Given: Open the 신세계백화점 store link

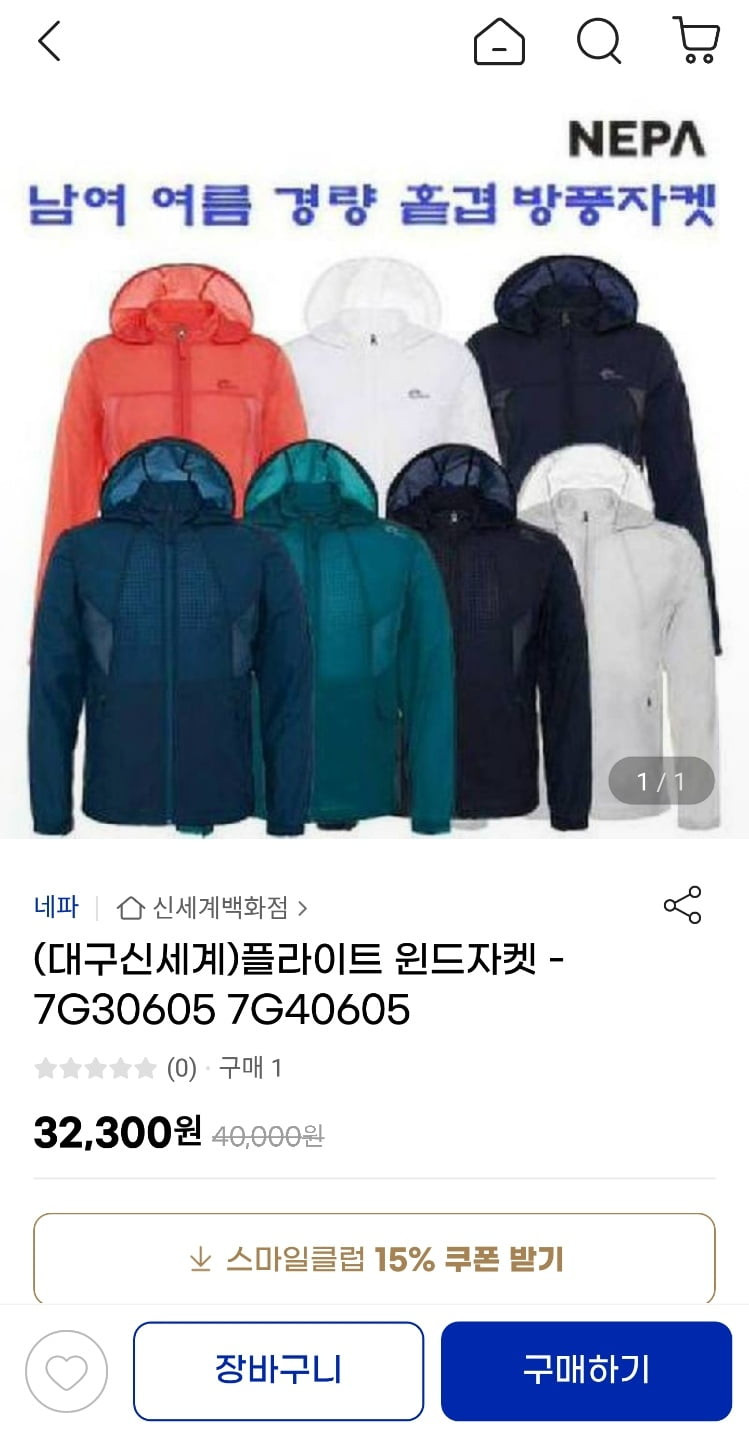Looking at the screenshot, I should [213, 908].
